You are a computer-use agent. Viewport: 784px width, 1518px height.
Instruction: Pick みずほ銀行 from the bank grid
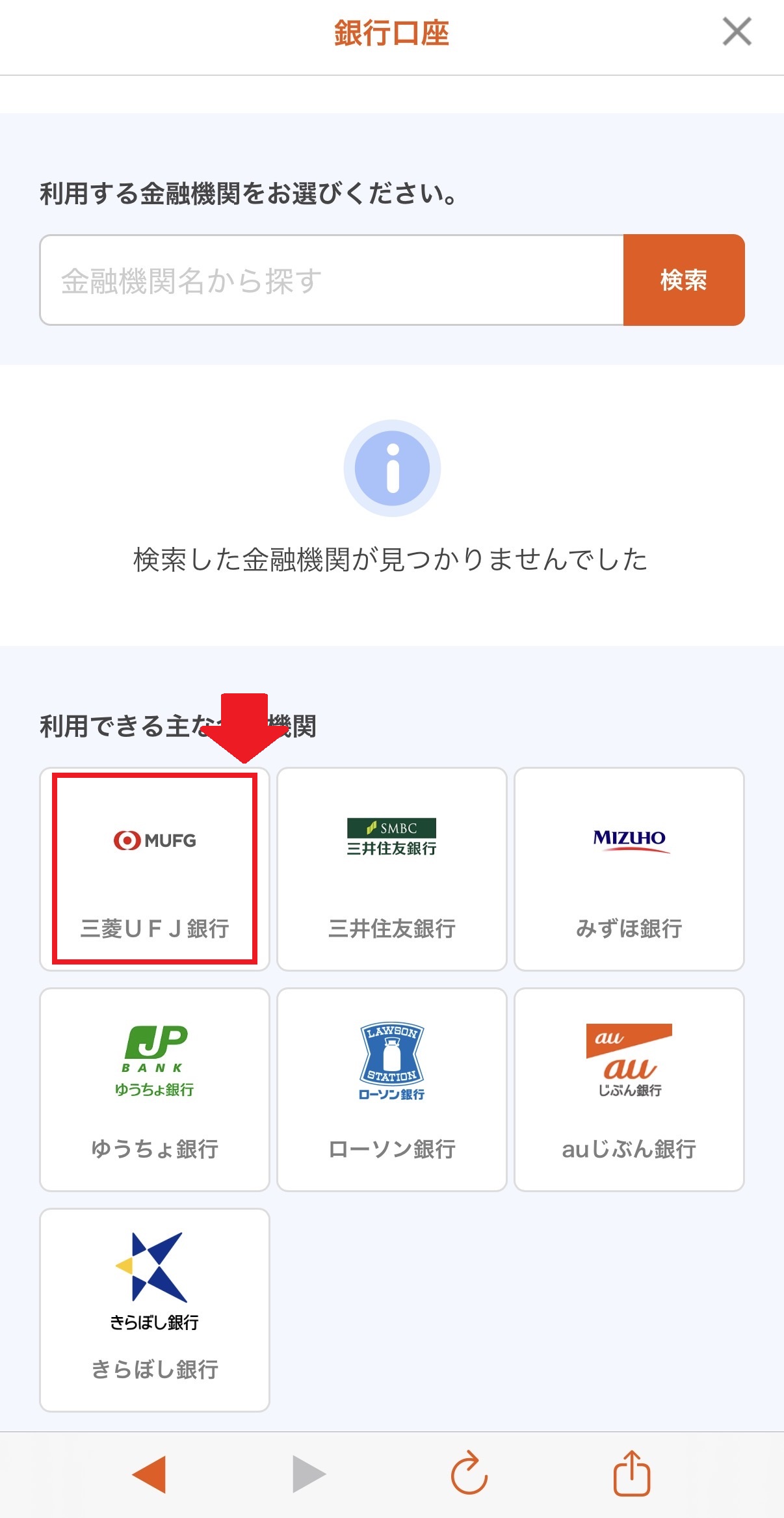point(629,869)
